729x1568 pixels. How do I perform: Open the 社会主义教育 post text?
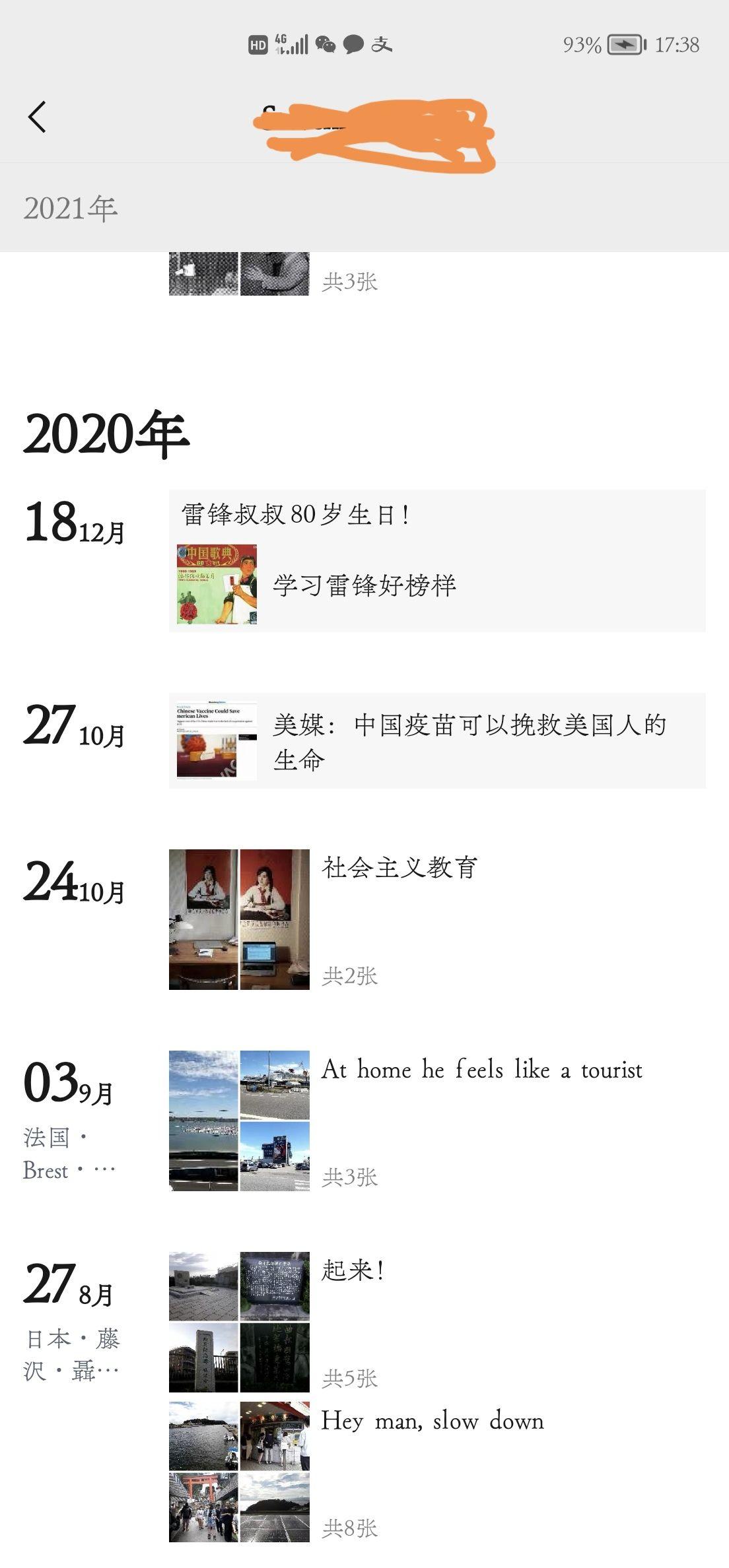399,867
